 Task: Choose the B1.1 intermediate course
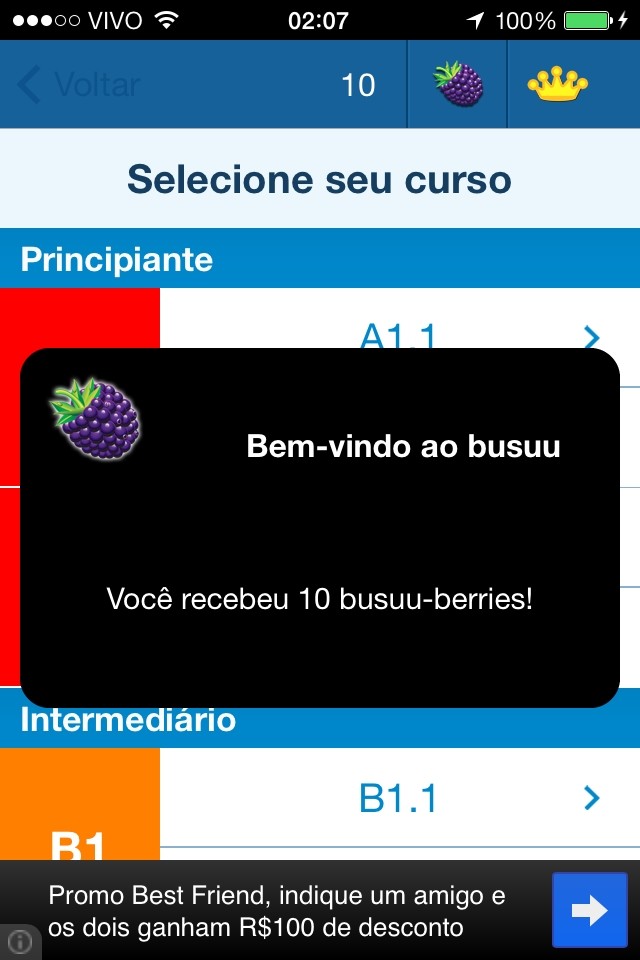(399, 798)
